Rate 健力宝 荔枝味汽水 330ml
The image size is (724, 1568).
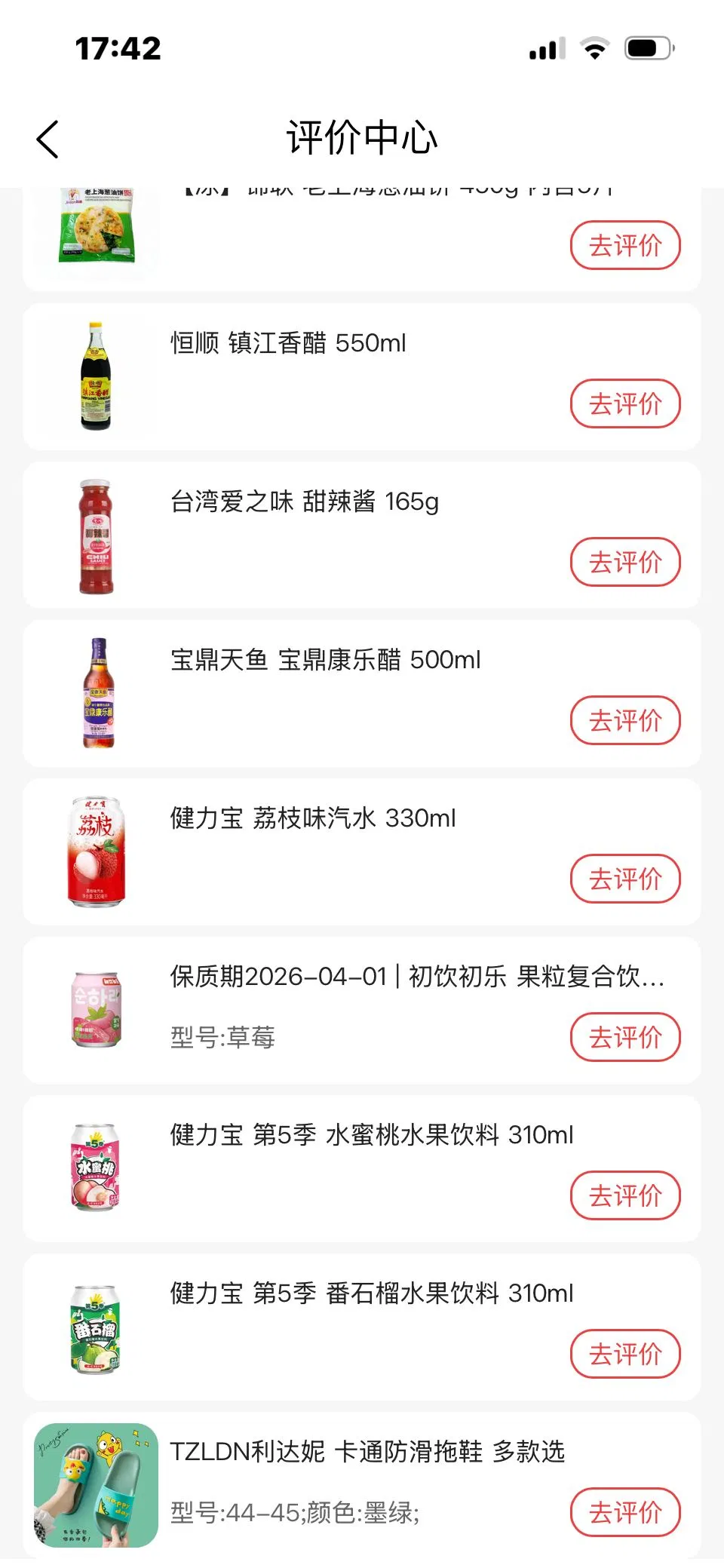(624, 879)
